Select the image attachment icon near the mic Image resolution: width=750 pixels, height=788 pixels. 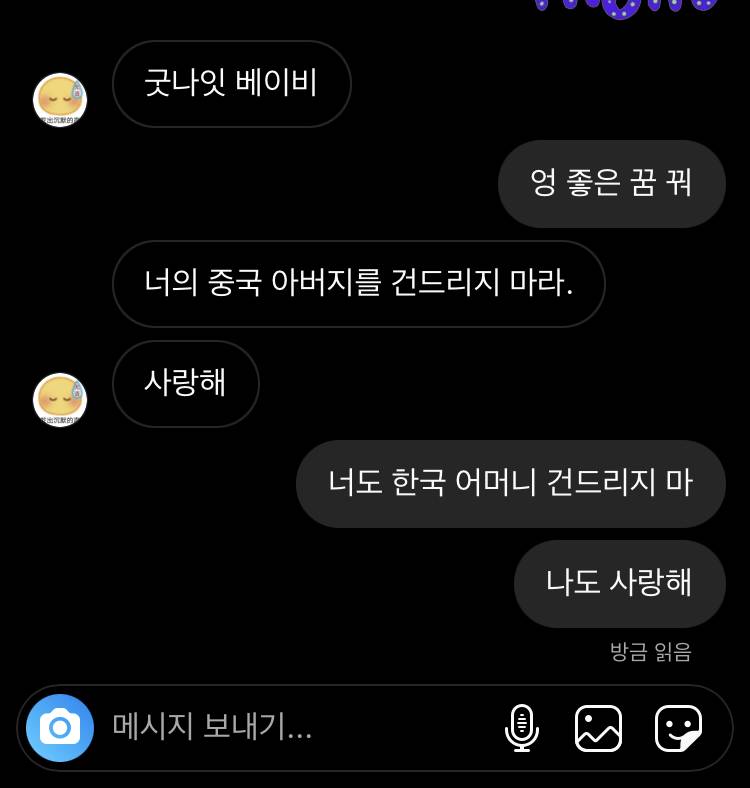[x=598, y=728]
